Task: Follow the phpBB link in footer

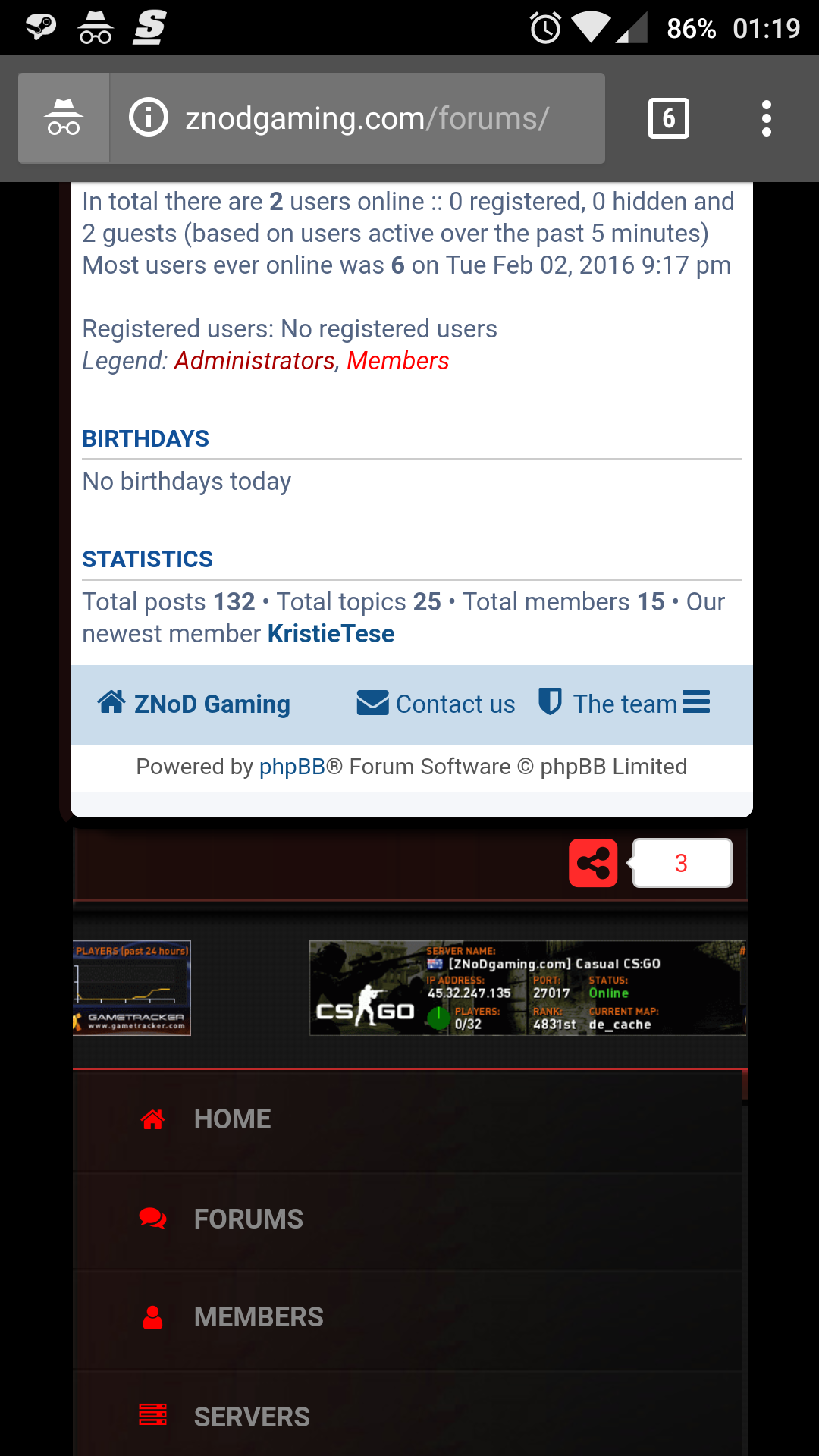Action: tap(292, 767)
